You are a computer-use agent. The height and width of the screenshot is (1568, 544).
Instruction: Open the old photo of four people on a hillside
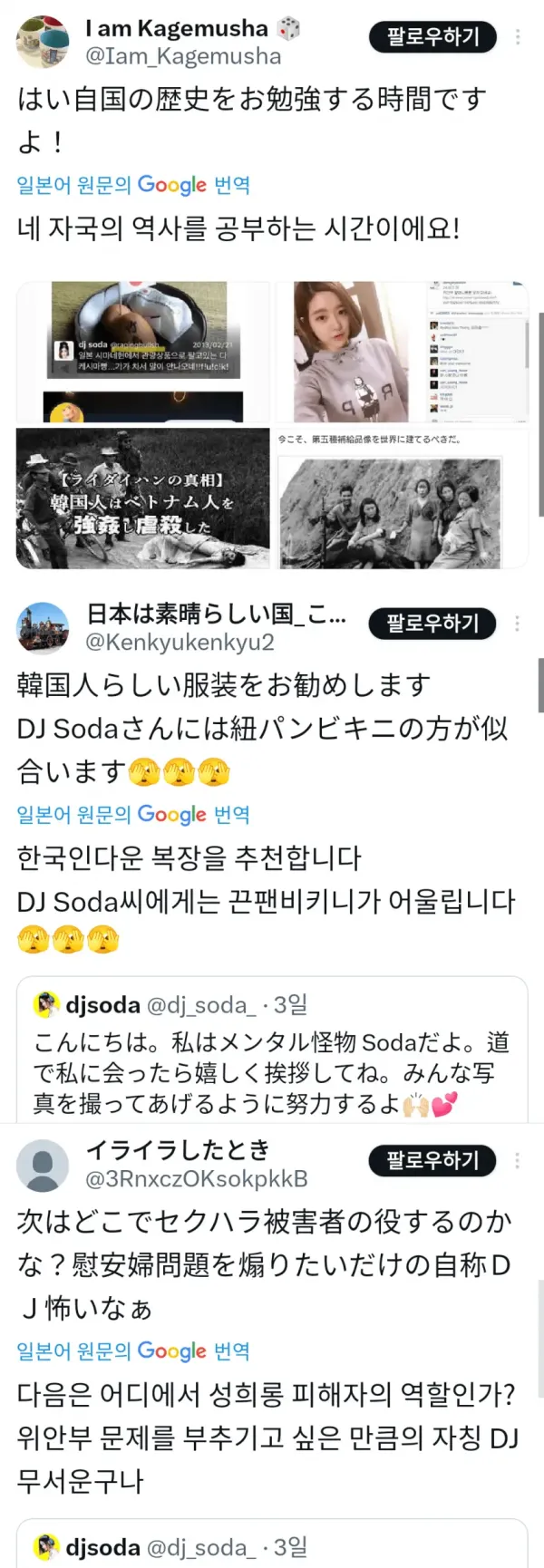[402, 503]
